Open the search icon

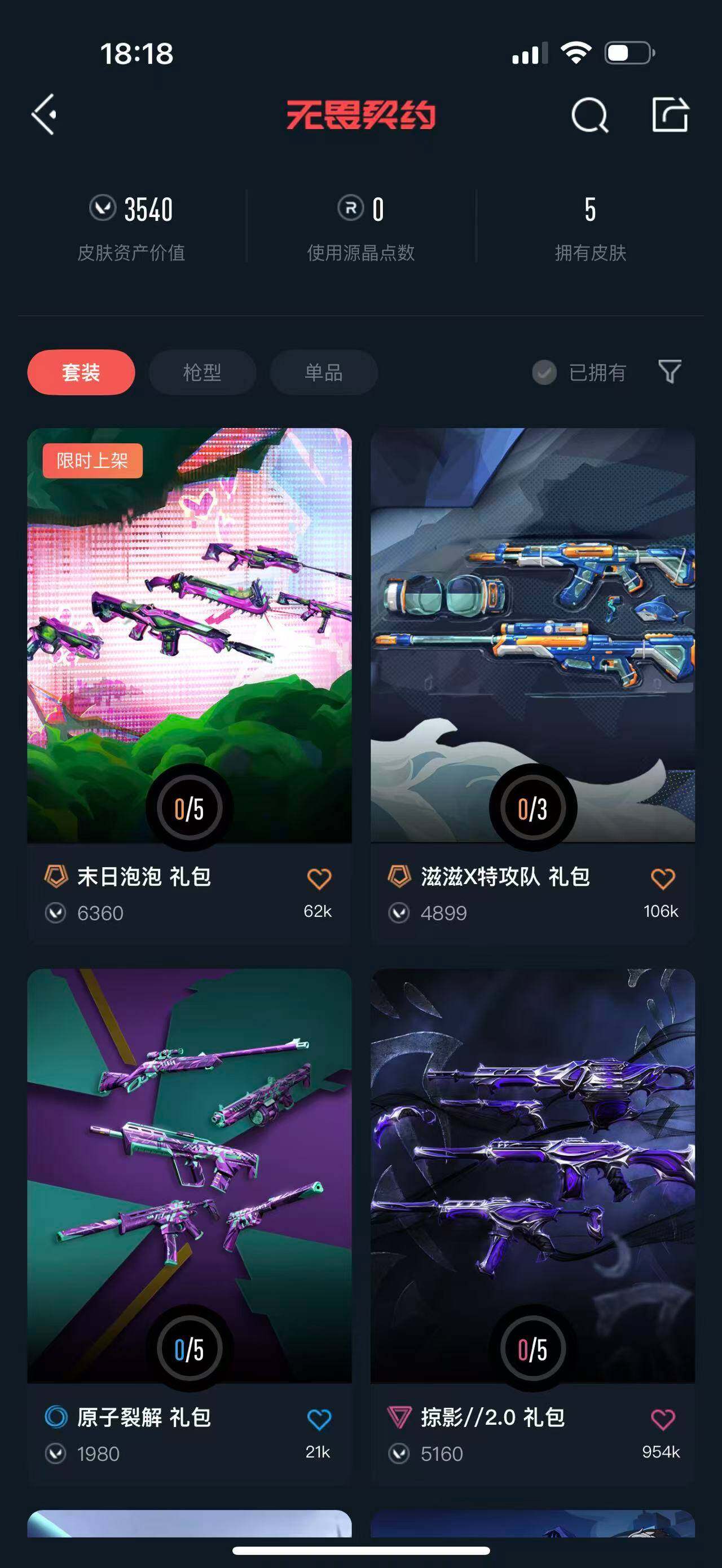coord(589,114)
